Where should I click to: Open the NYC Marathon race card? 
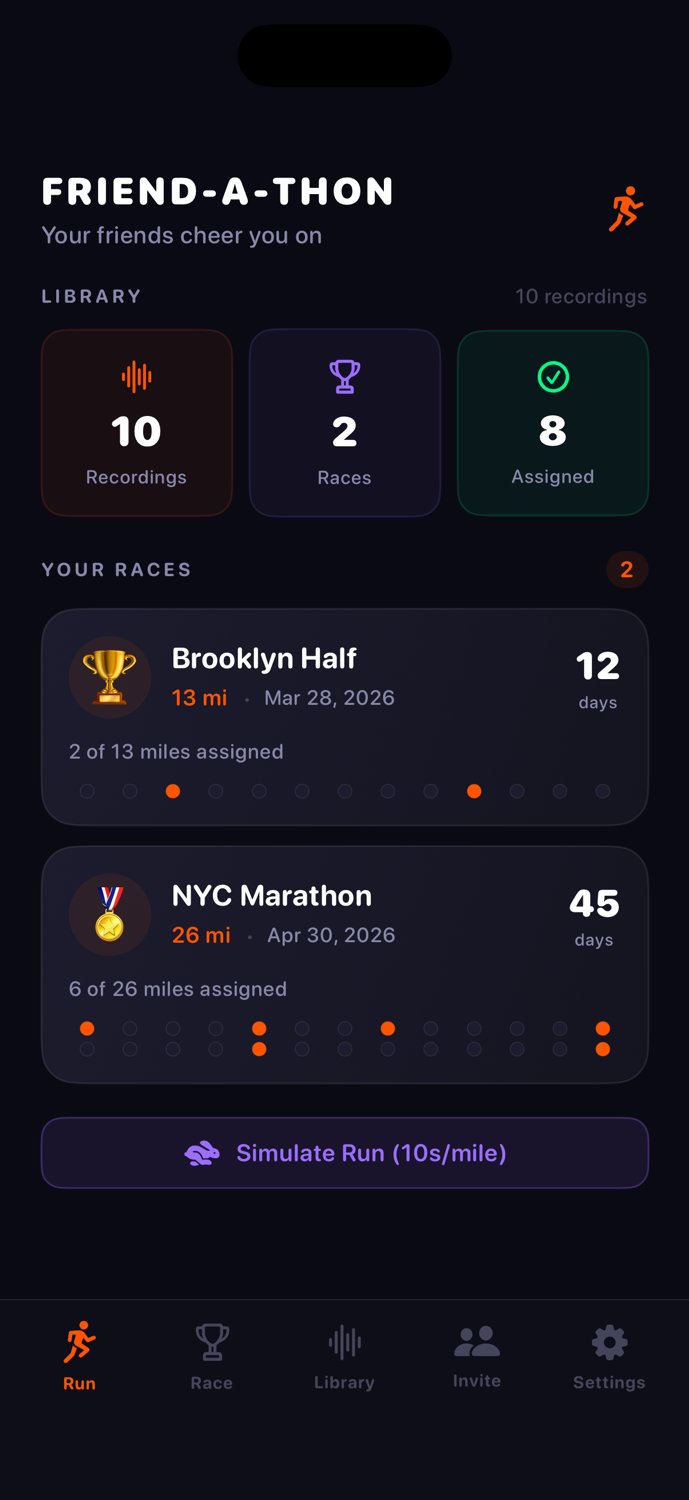345,964
